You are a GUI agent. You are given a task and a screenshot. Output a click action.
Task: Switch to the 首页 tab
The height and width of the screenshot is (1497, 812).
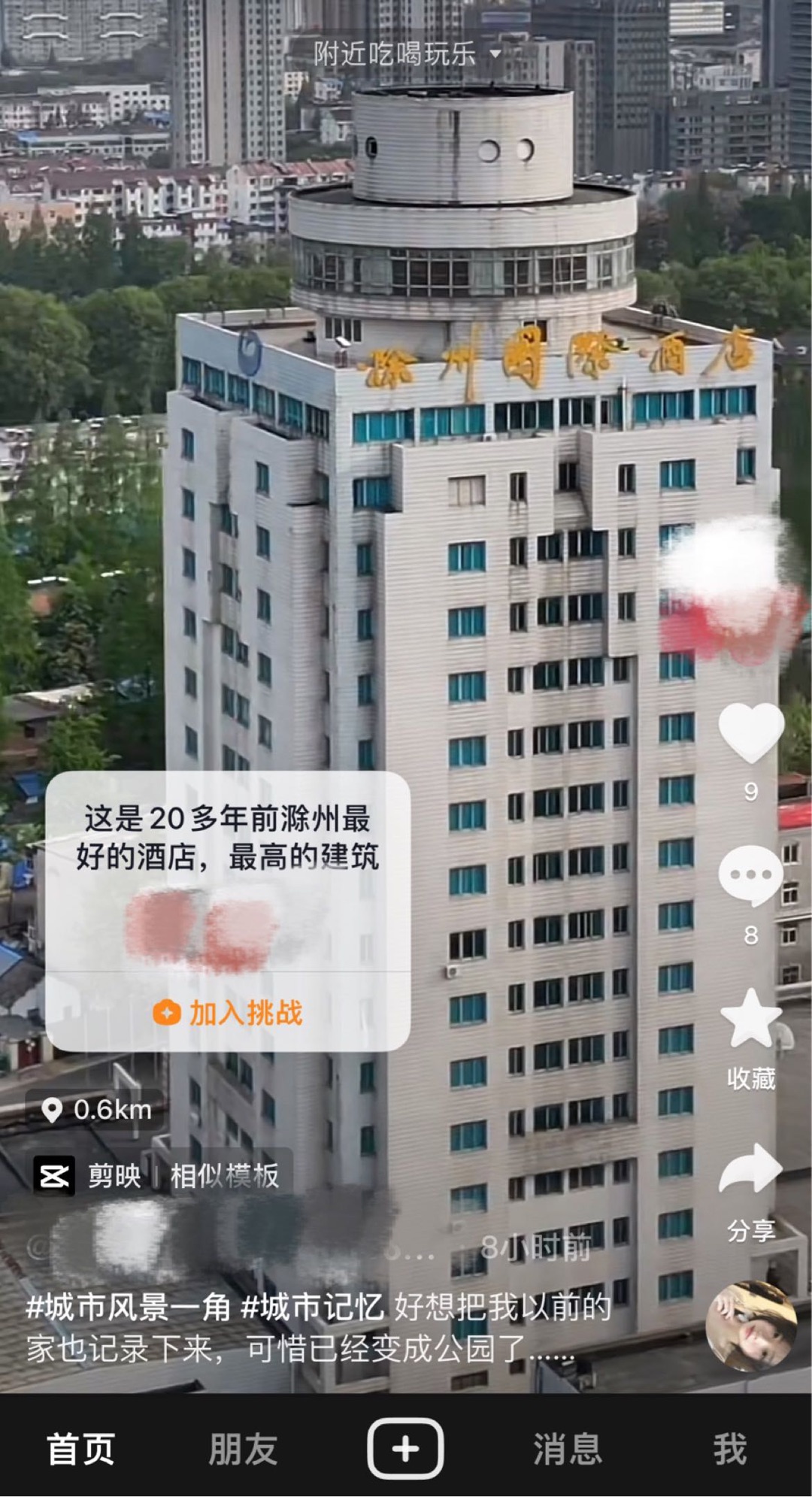coord(80,1449)
